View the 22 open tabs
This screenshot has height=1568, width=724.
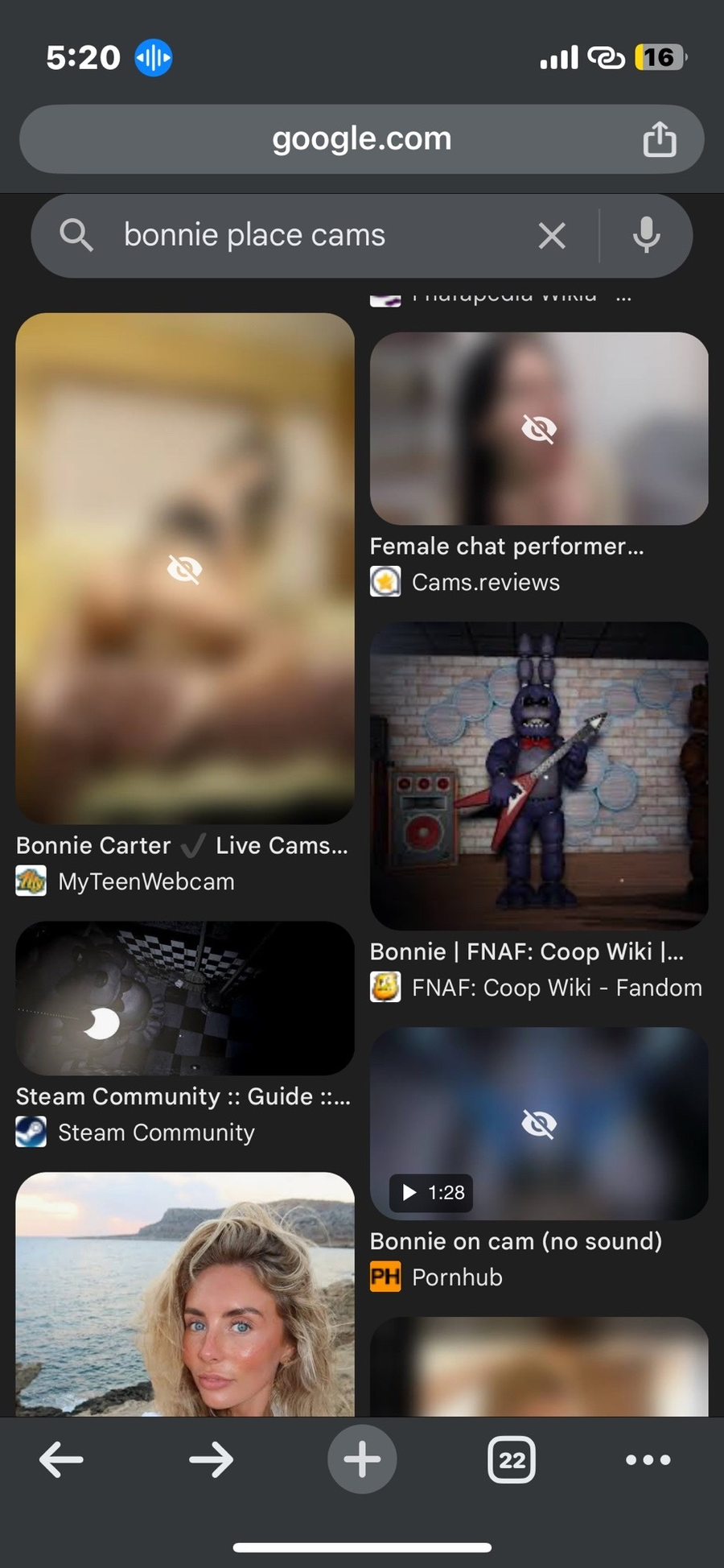pyautogui.click(x=512, y=1459)
